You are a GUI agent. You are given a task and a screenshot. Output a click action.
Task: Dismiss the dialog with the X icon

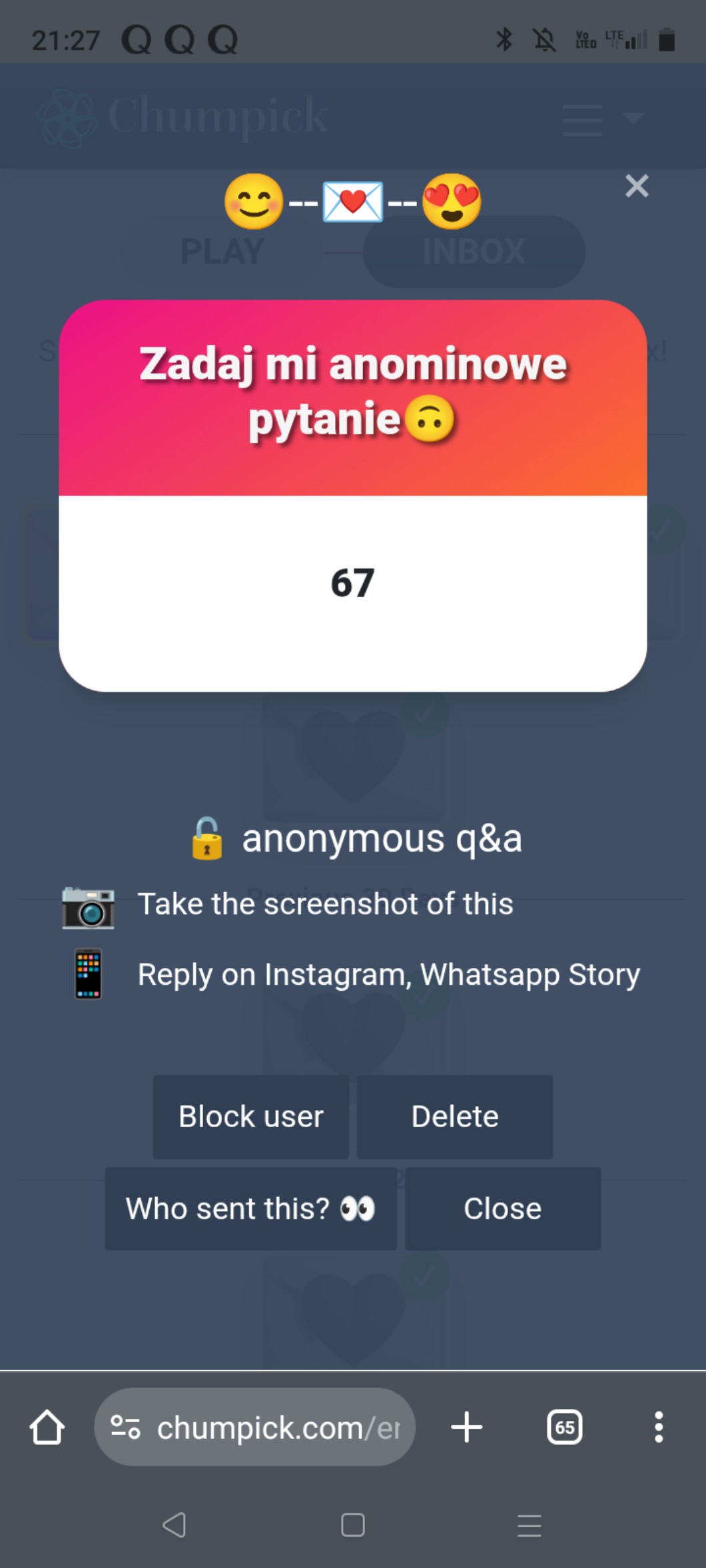(x=637, y=186)
